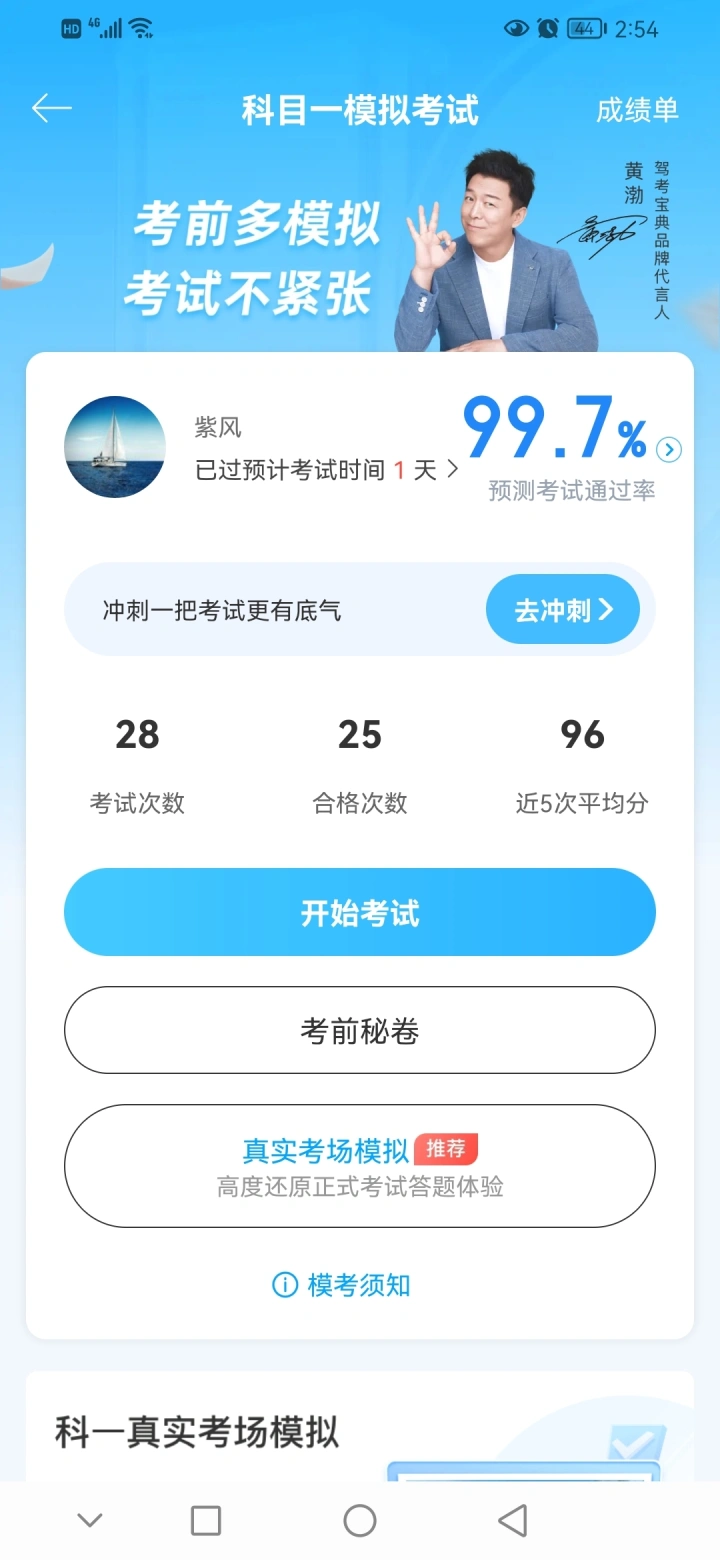720x1560 pixels.
Task: Go back using the top-left arrow
Action: [52, 108]
